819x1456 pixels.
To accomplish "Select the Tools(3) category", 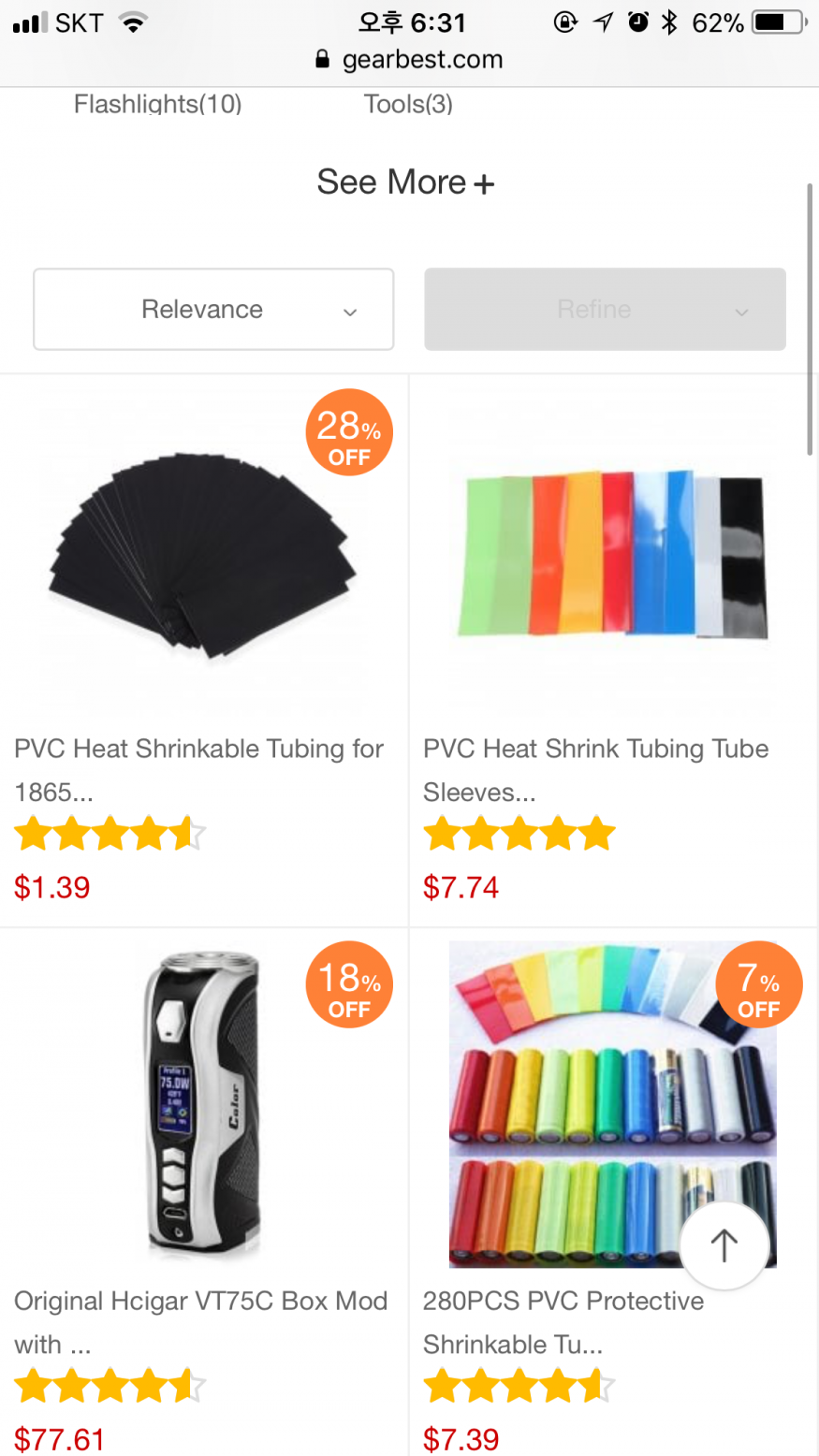I will (x=408, y=104).
